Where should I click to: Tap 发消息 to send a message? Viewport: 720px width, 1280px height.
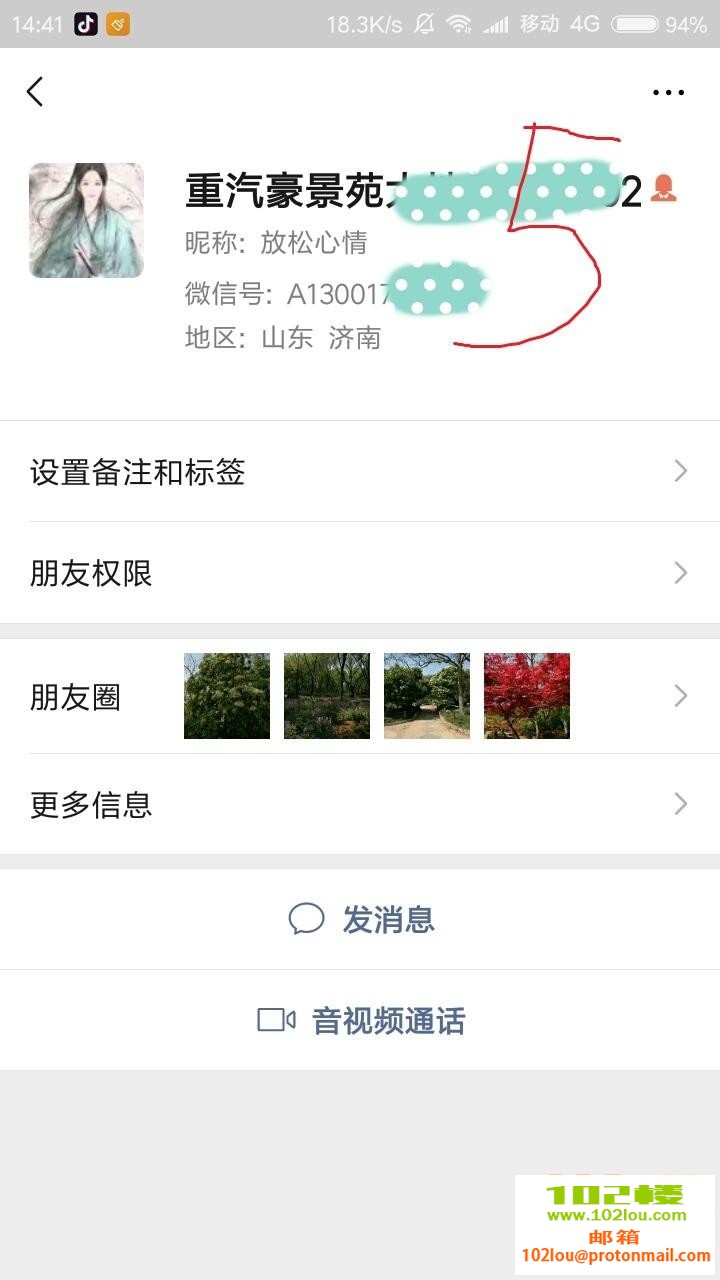(362, 919)
